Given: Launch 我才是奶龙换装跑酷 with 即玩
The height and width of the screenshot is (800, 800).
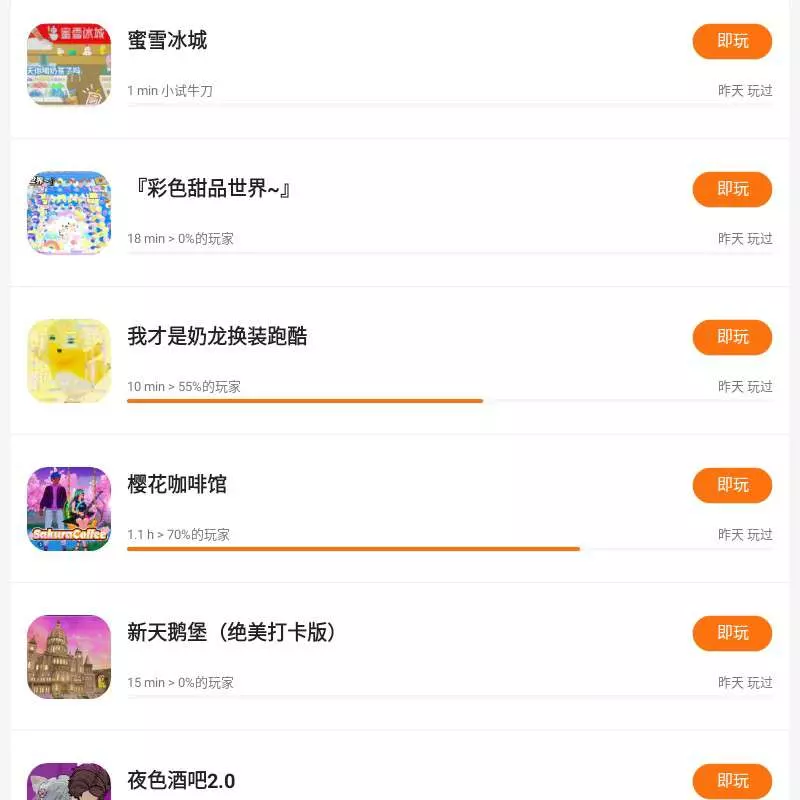Looking at the screenshot, I should pos(732,337).
